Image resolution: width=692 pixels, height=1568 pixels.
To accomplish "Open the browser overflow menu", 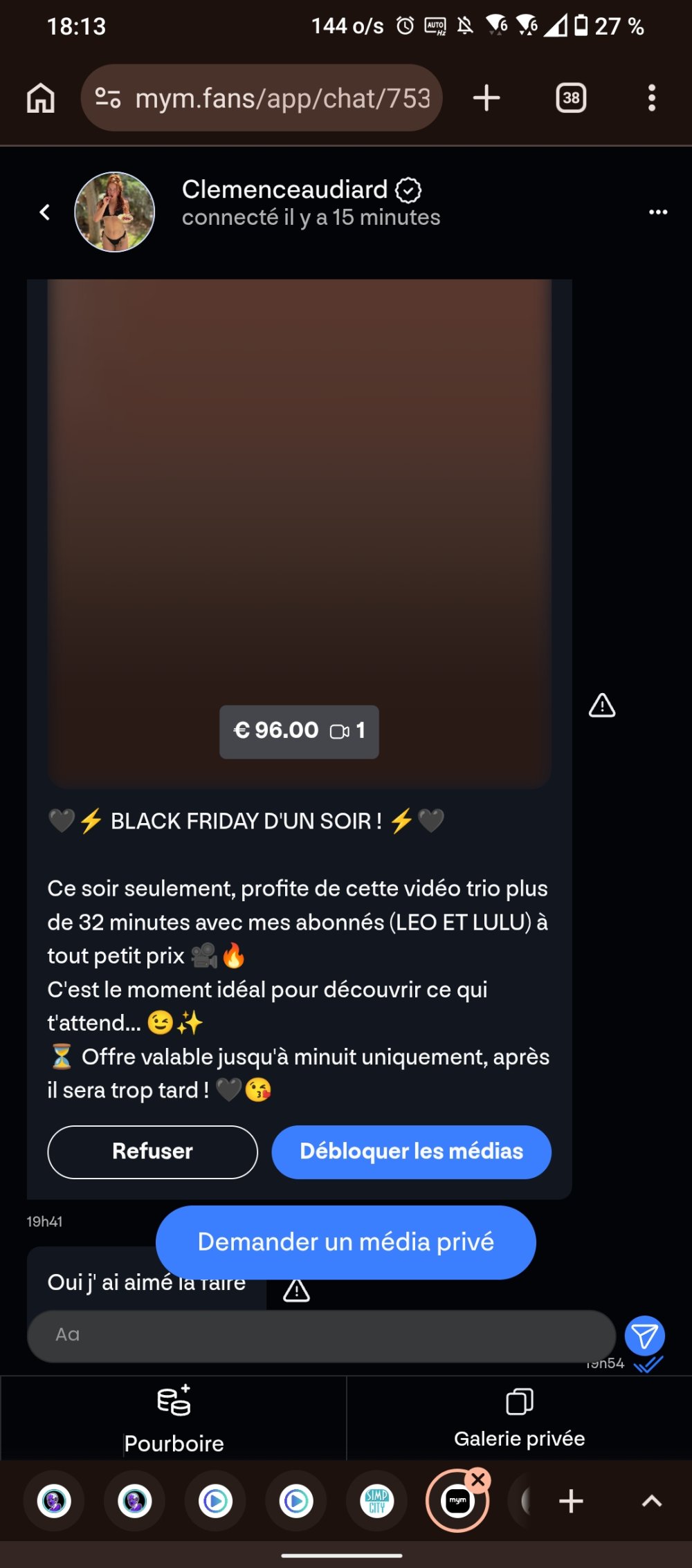I will [651, 98].
